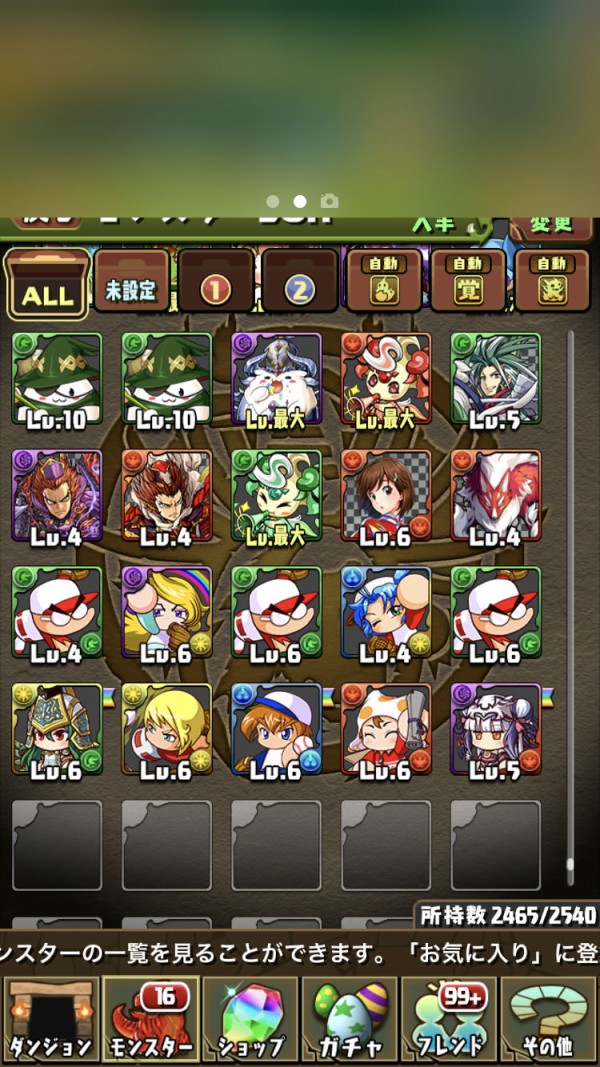
Task: Go to the ダンジョン tab
Action: pyautogui.click(x=50, y=1019)
